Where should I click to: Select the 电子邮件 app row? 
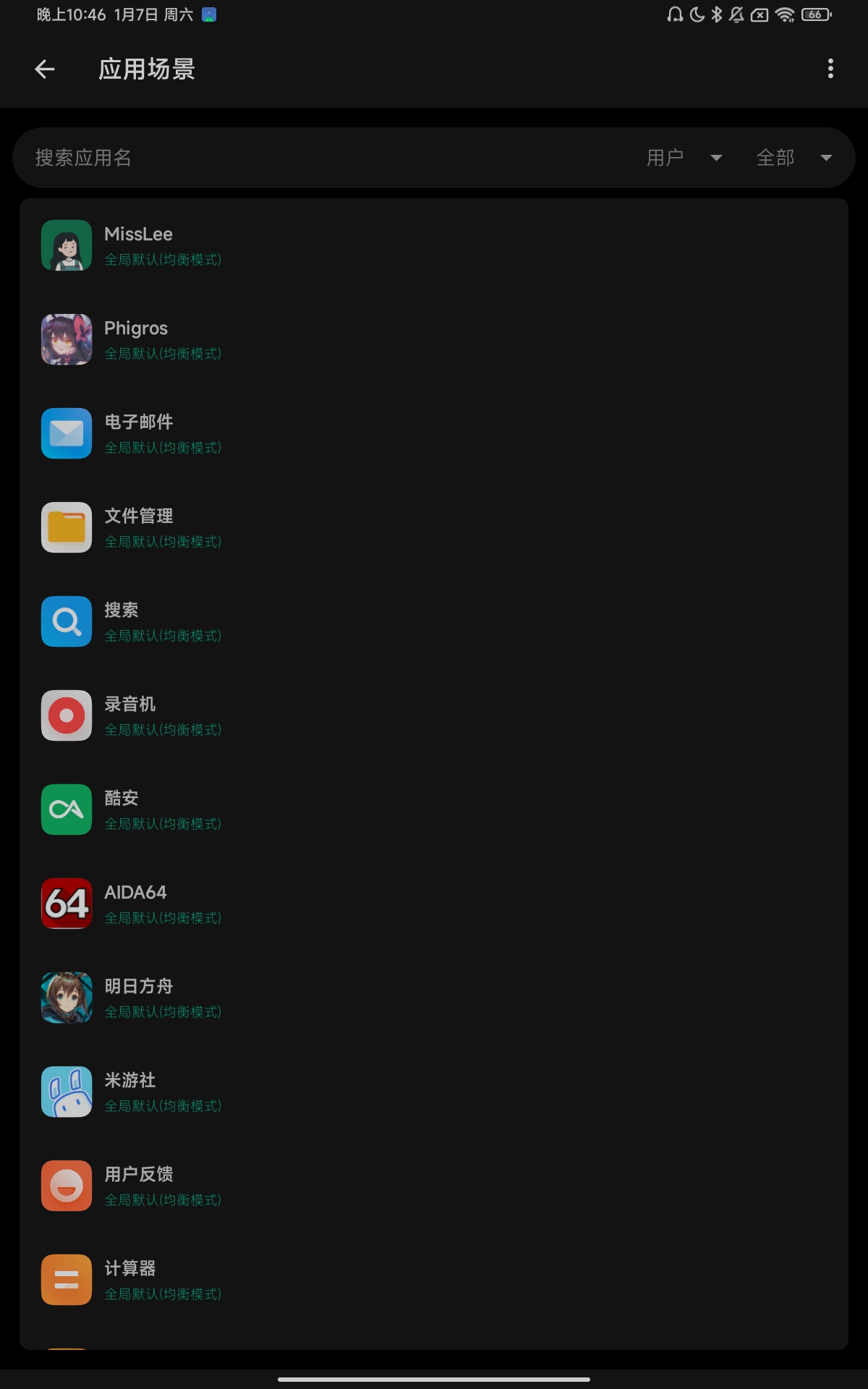point(434,434)
